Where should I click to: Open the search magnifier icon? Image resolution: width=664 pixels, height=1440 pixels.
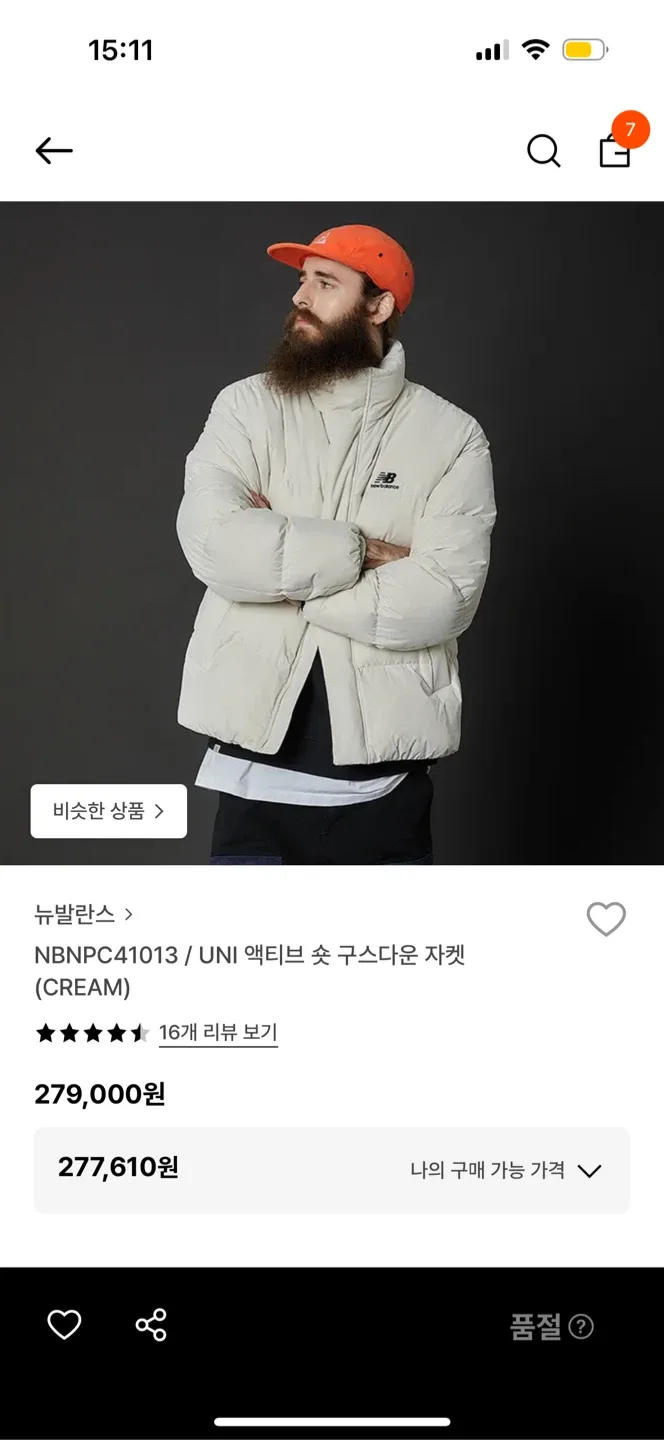543,151
